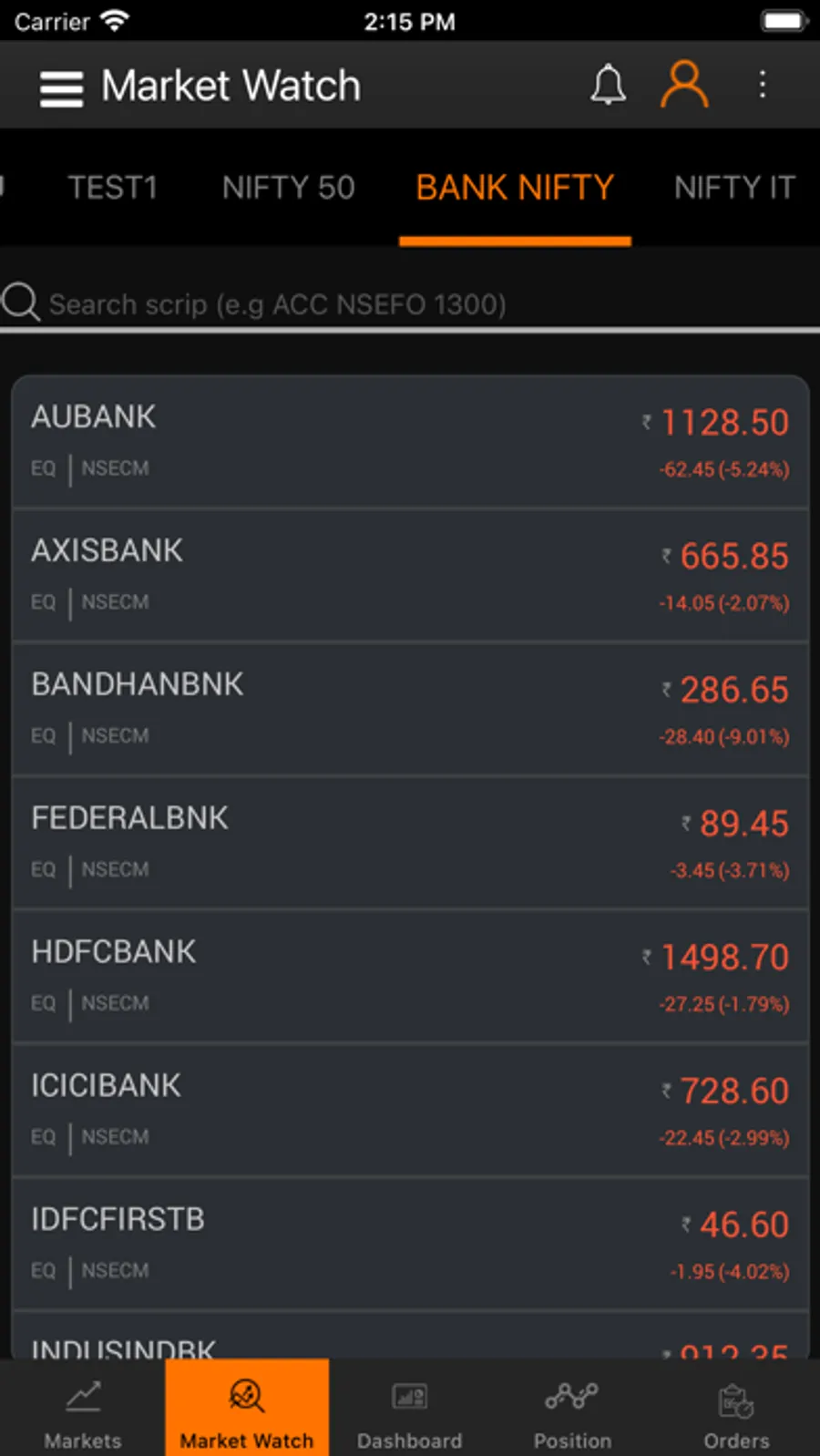820x1456 pixels.
Task: Select the NIFTY IT tab
Action: click(733, 188)
